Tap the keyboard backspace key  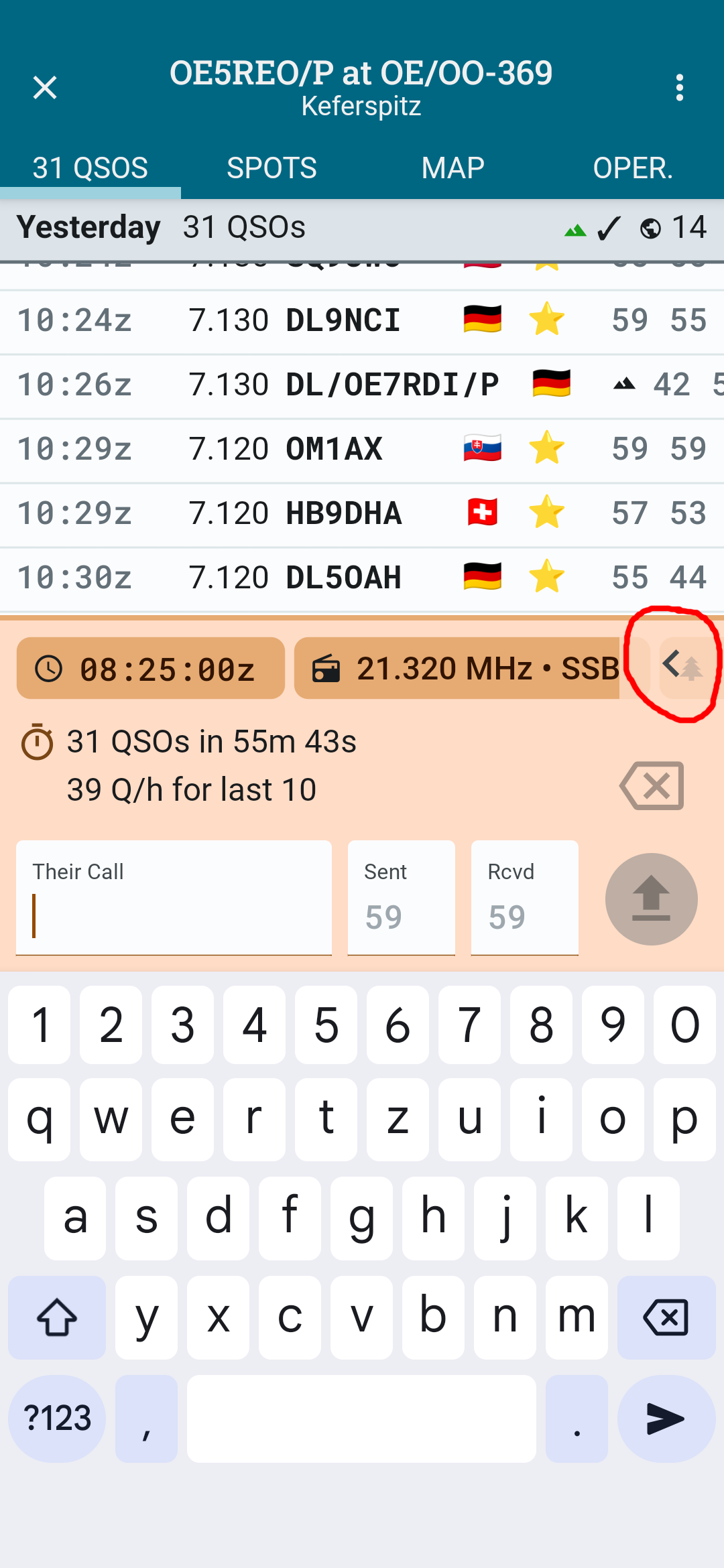pyautogui.click(x=666, y=1317)
